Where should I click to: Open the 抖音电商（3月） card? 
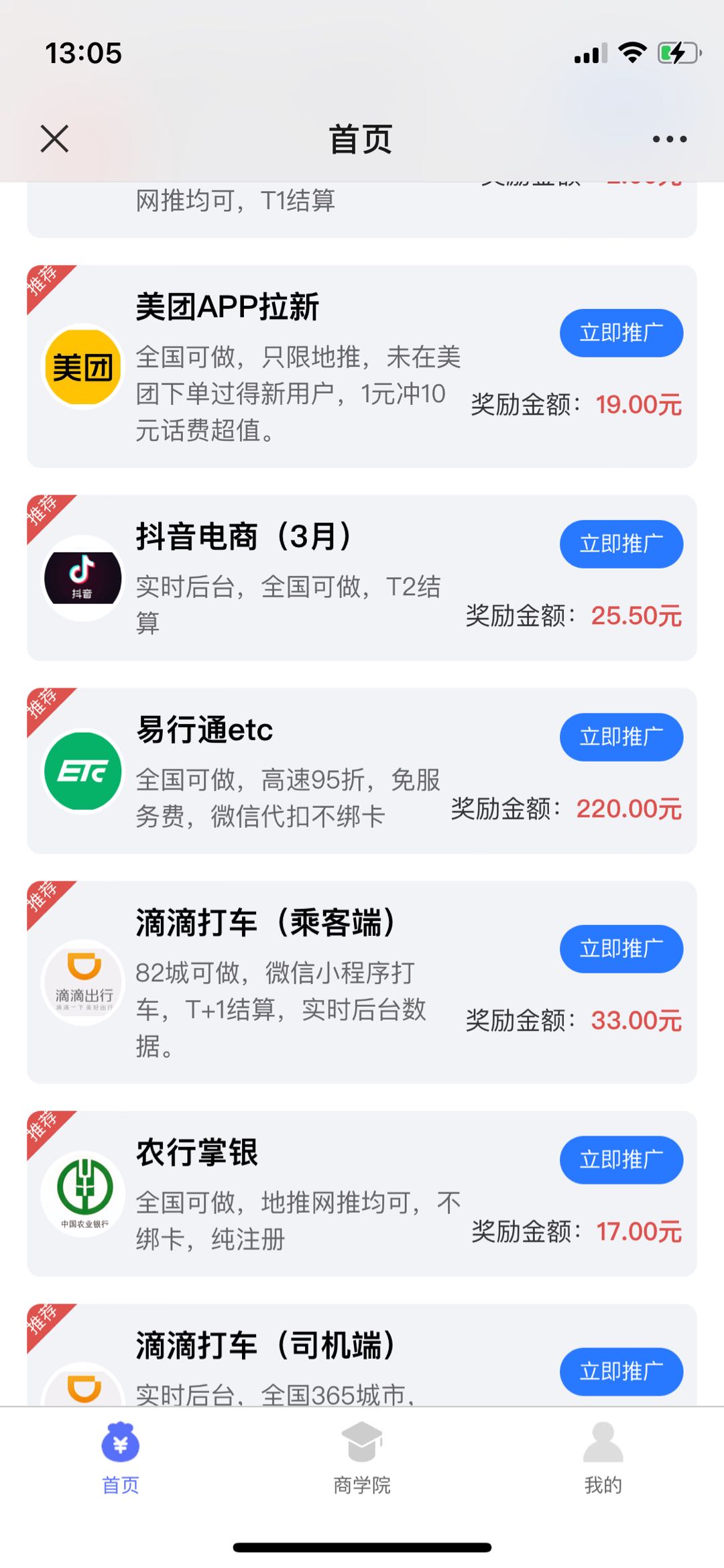coord(362,578)
